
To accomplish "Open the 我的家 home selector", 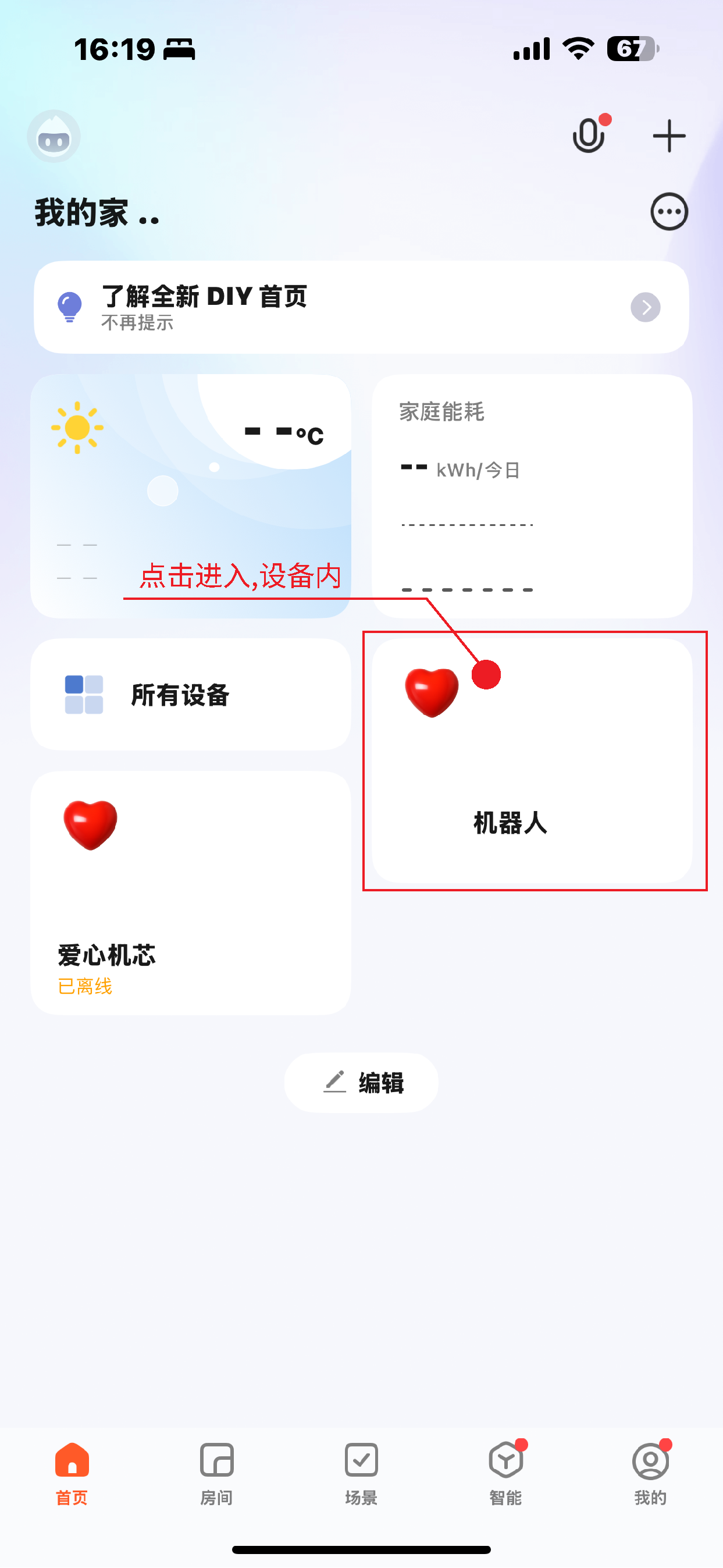I will click(97, 213).
